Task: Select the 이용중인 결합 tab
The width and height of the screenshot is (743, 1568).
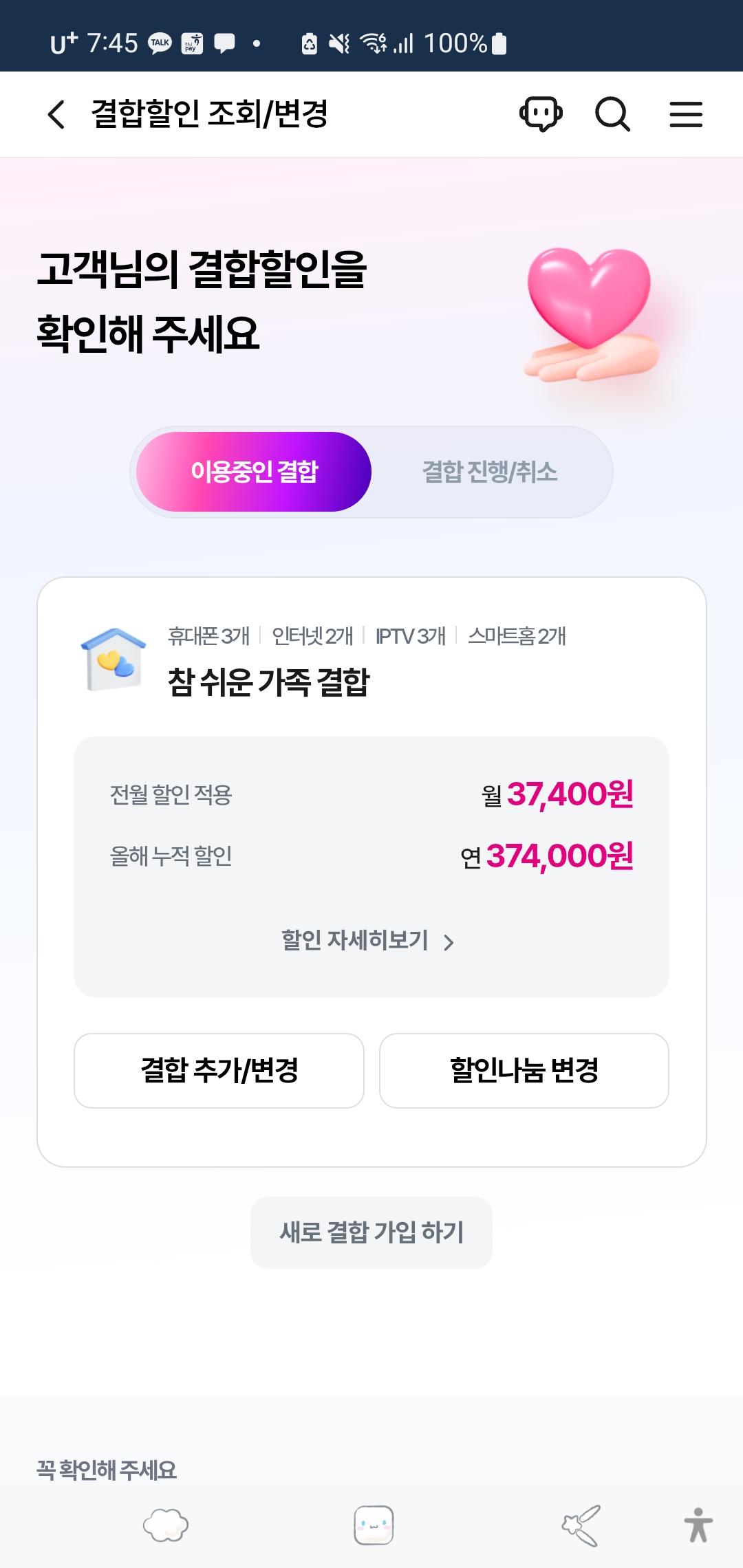Action: tap(254, 472)
